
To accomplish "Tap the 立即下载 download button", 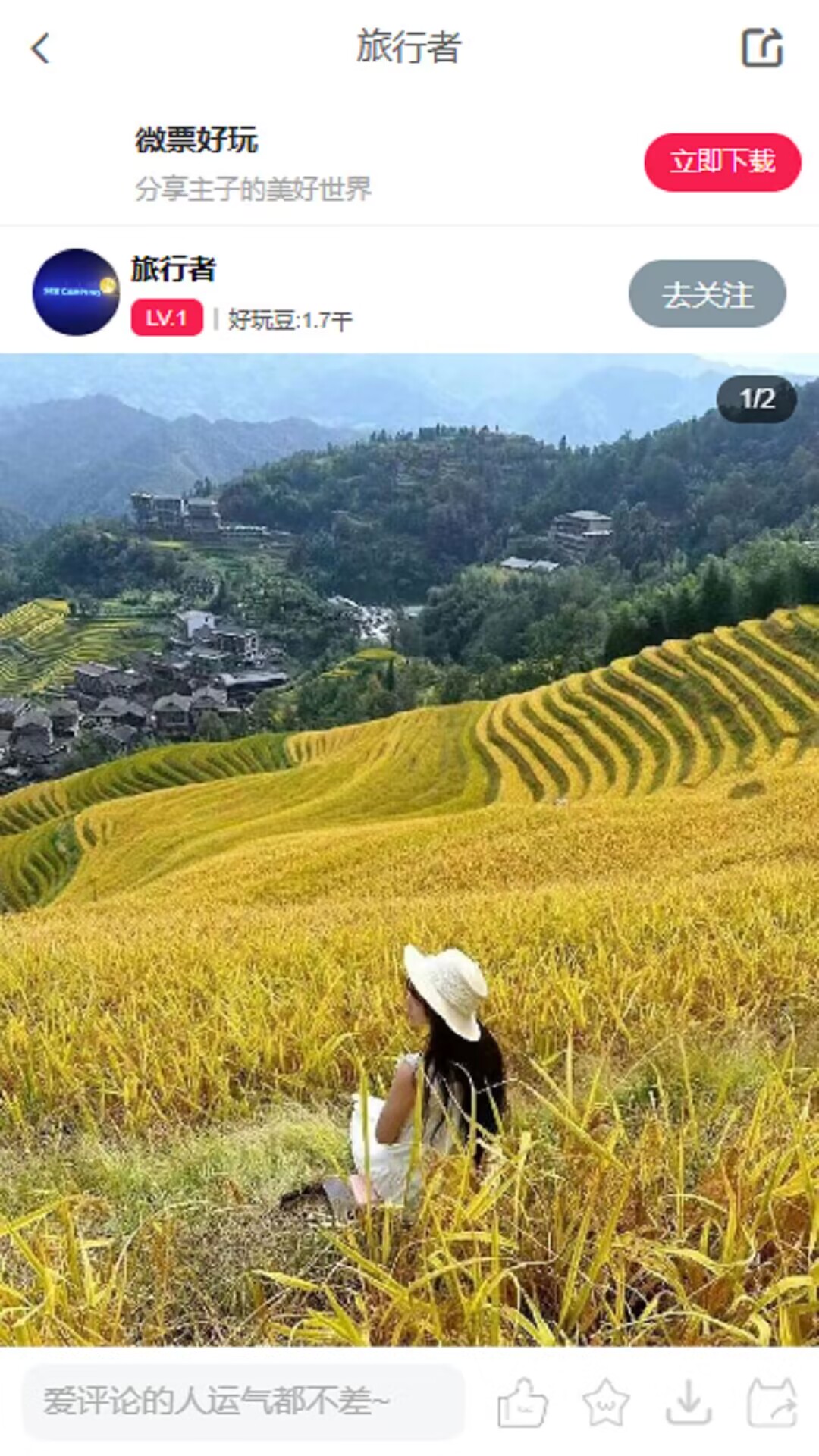I will tap(722, 162).
